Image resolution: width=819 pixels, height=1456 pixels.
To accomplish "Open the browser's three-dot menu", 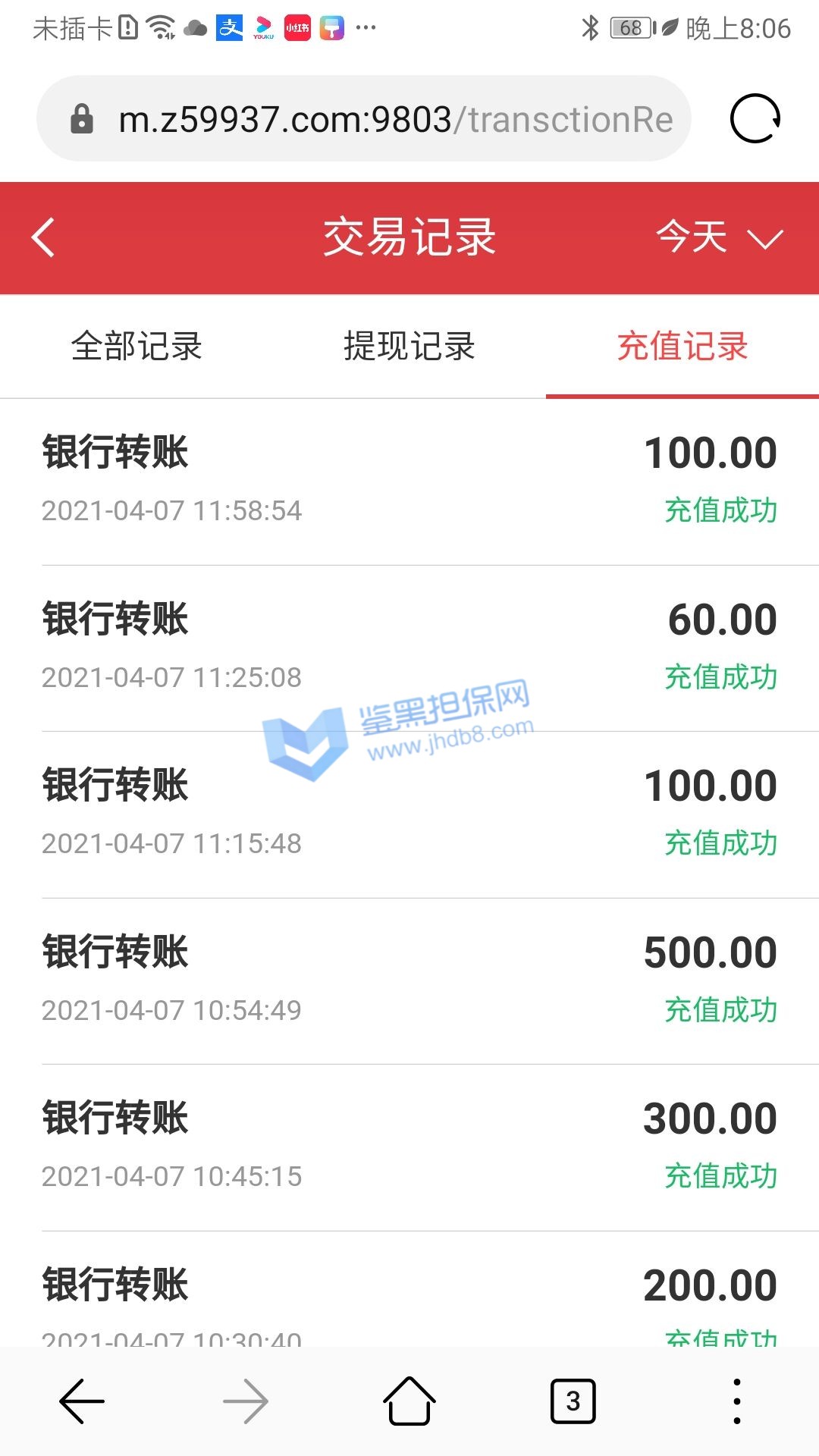I will pyautogui.click(x=736, y=1401).
